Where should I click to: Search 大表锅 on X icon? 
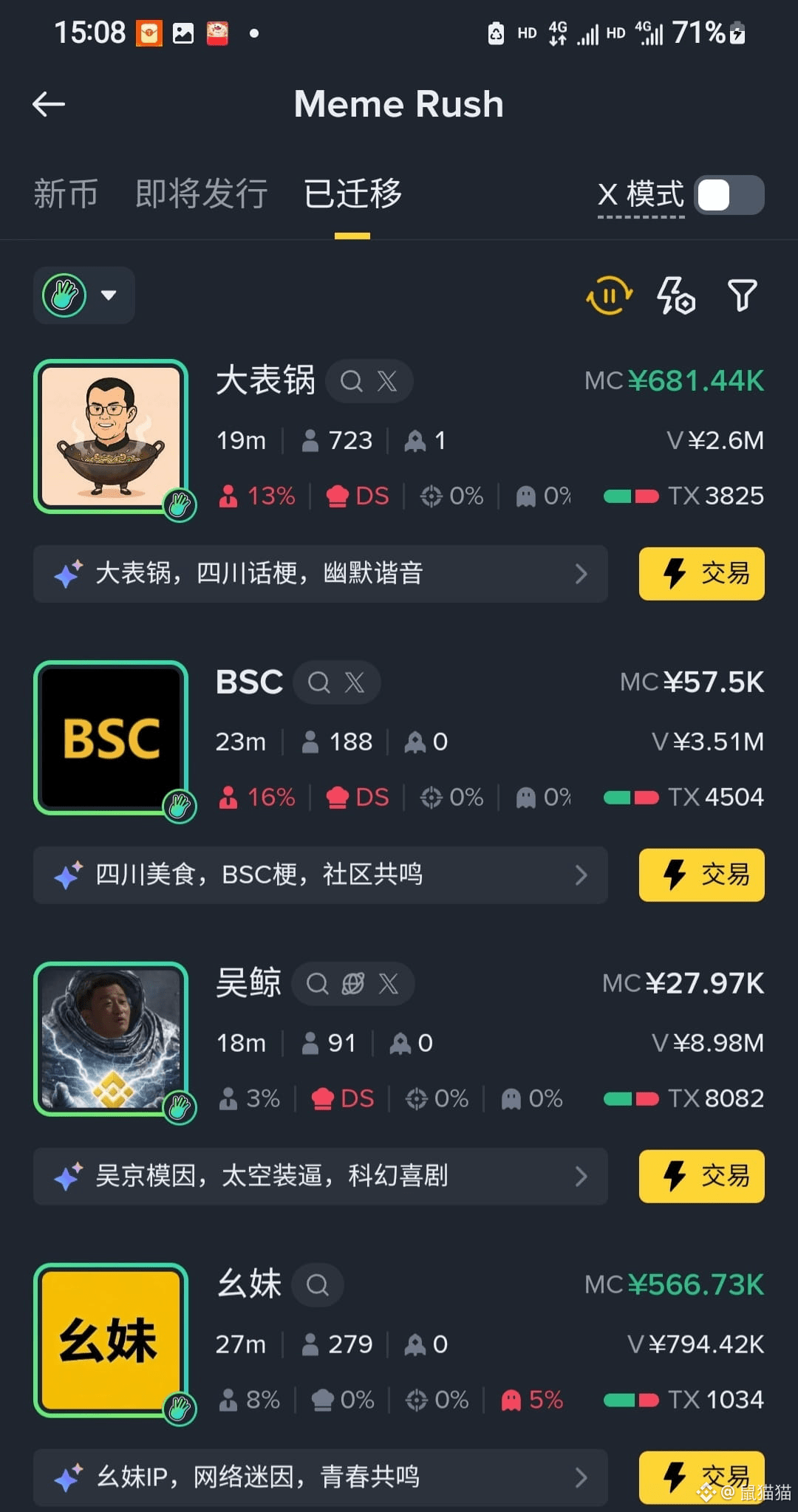[x=387, y=381]
